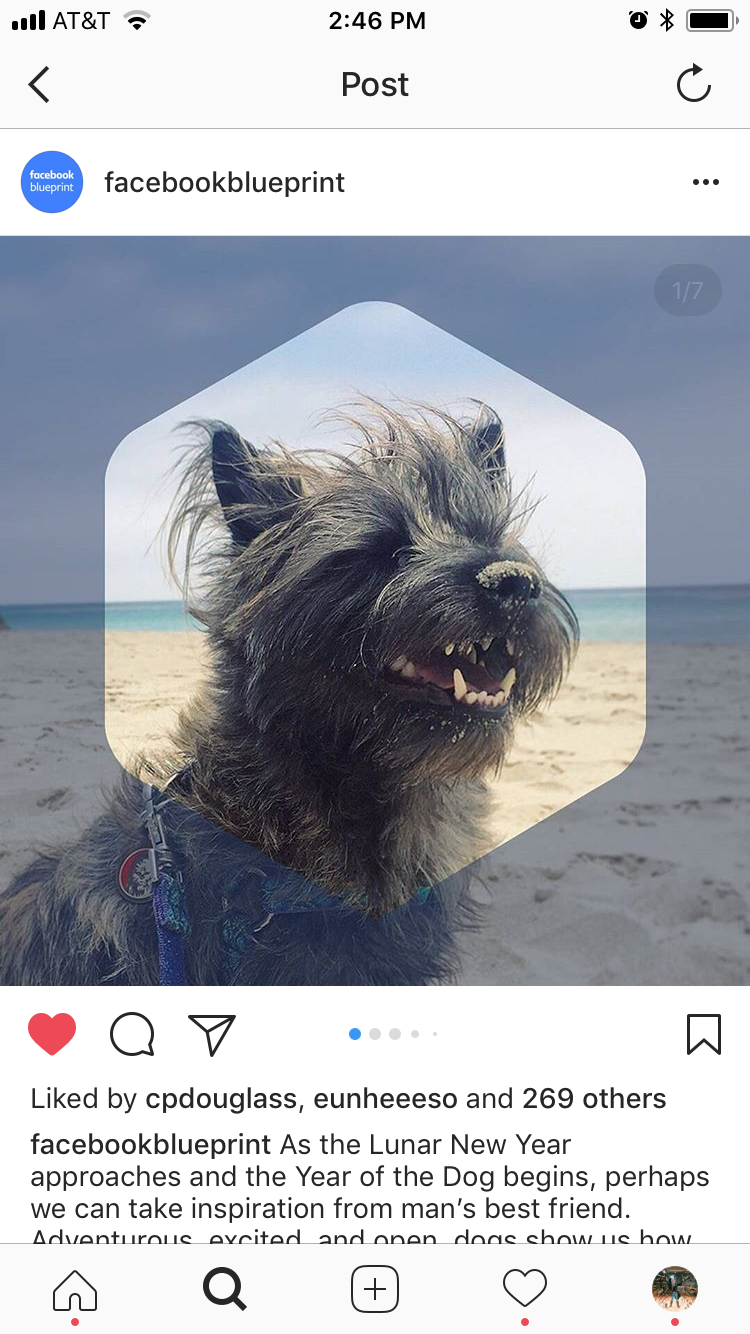Switch to the Search tab
The height and width of the screenshot is (1334, 750).
tap(225, 1289)
